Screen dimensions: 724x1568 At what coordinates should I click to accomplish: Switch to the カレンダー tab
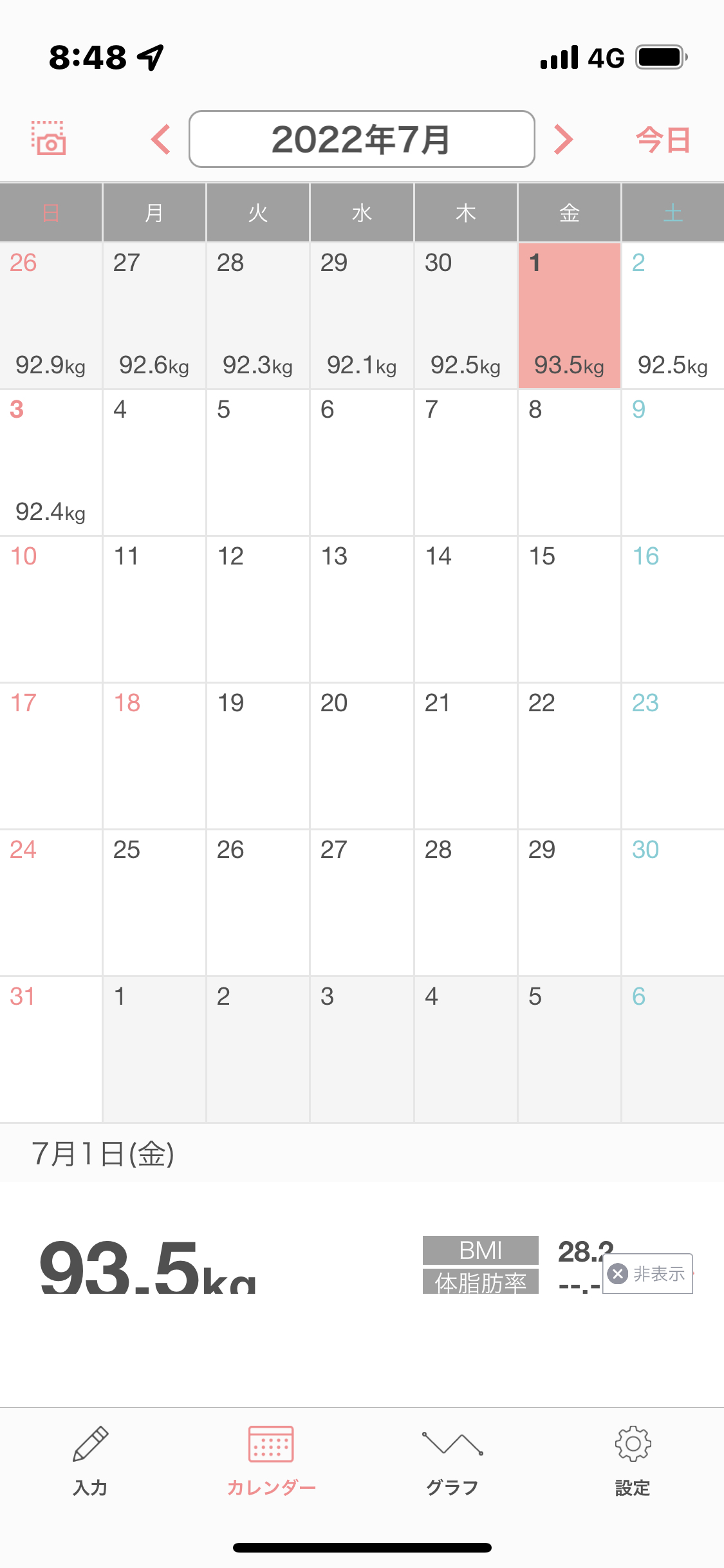271,1461
